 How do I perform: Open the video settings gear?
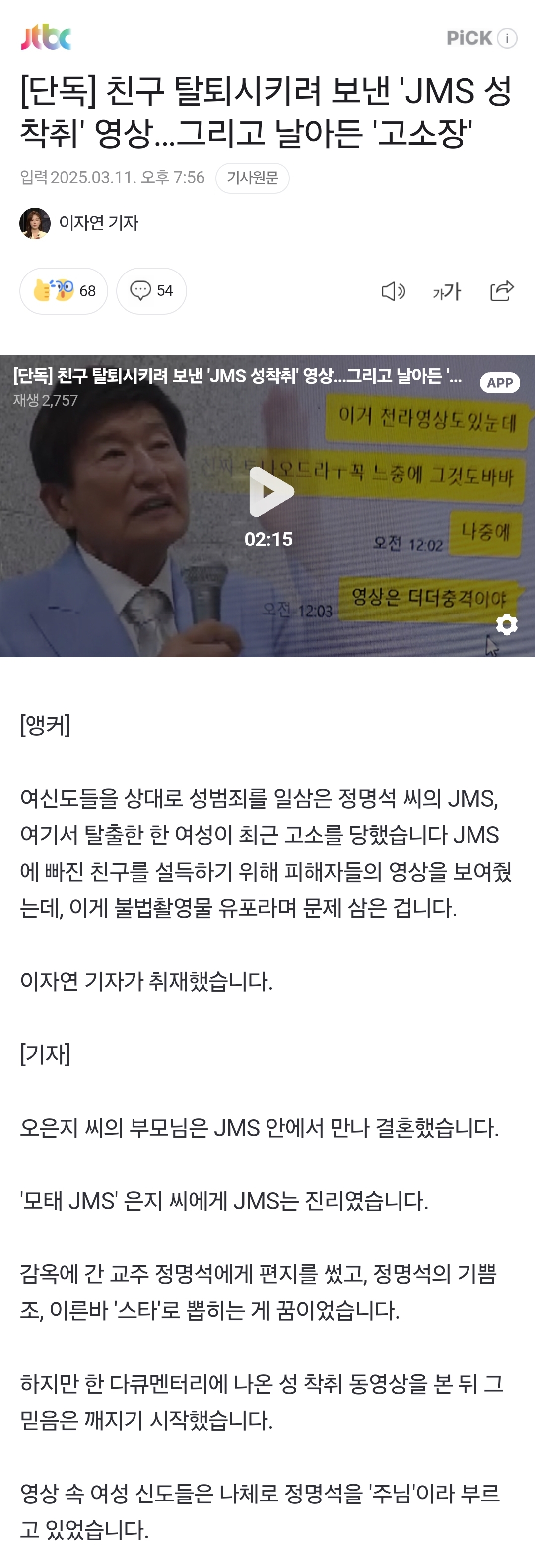(x=506, y=624)
